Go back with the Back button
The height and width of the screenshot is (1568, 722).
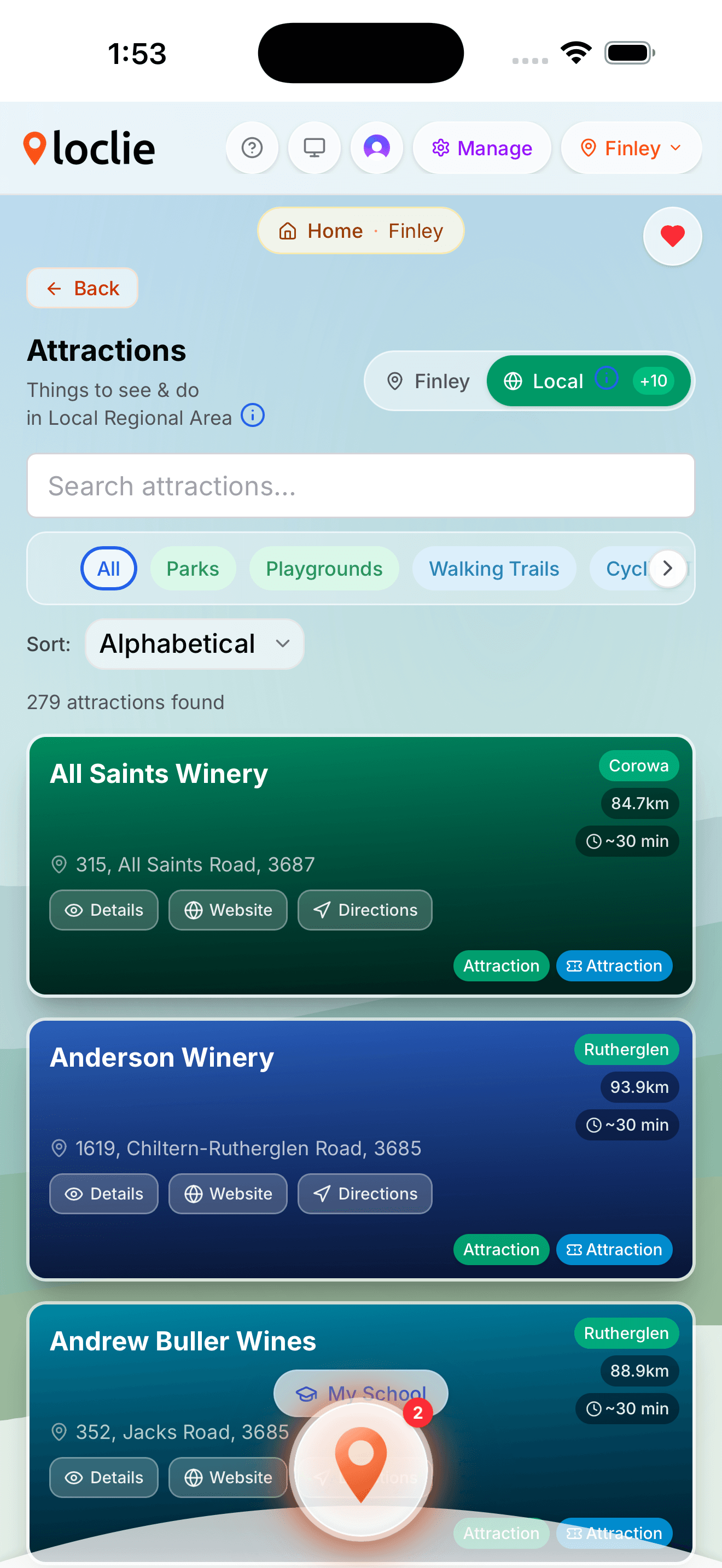(82, 288)
